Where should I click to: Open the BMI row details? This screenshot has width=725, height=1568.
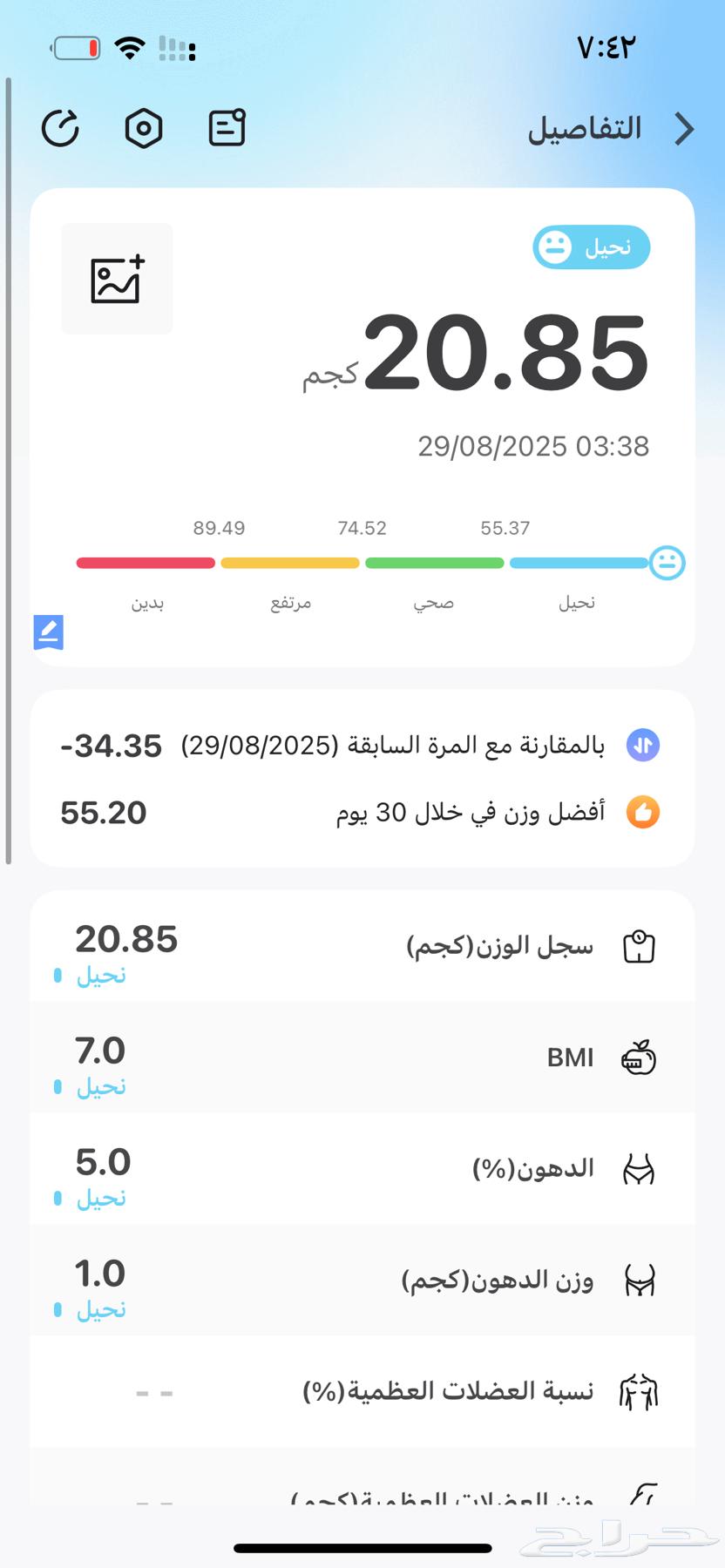click(x=362, y=1058)
